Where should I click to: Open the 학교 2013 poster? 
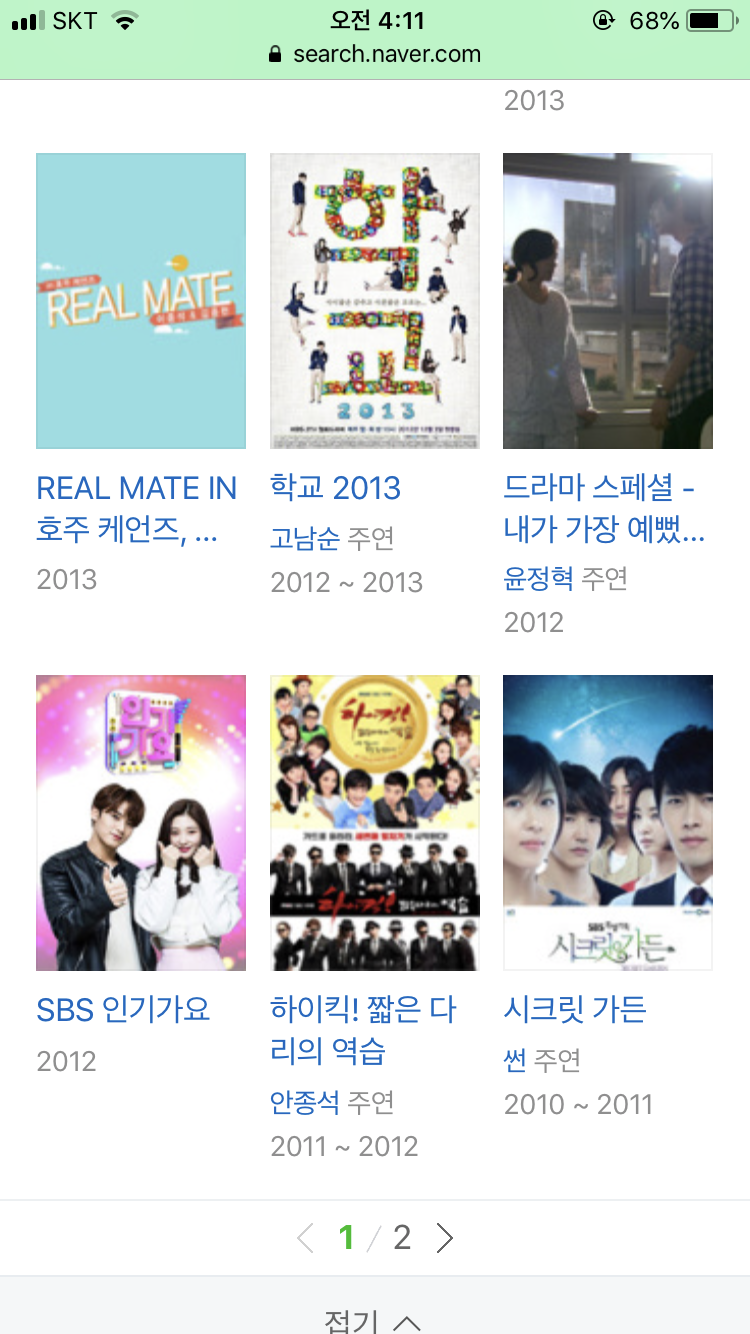(375, 301)
